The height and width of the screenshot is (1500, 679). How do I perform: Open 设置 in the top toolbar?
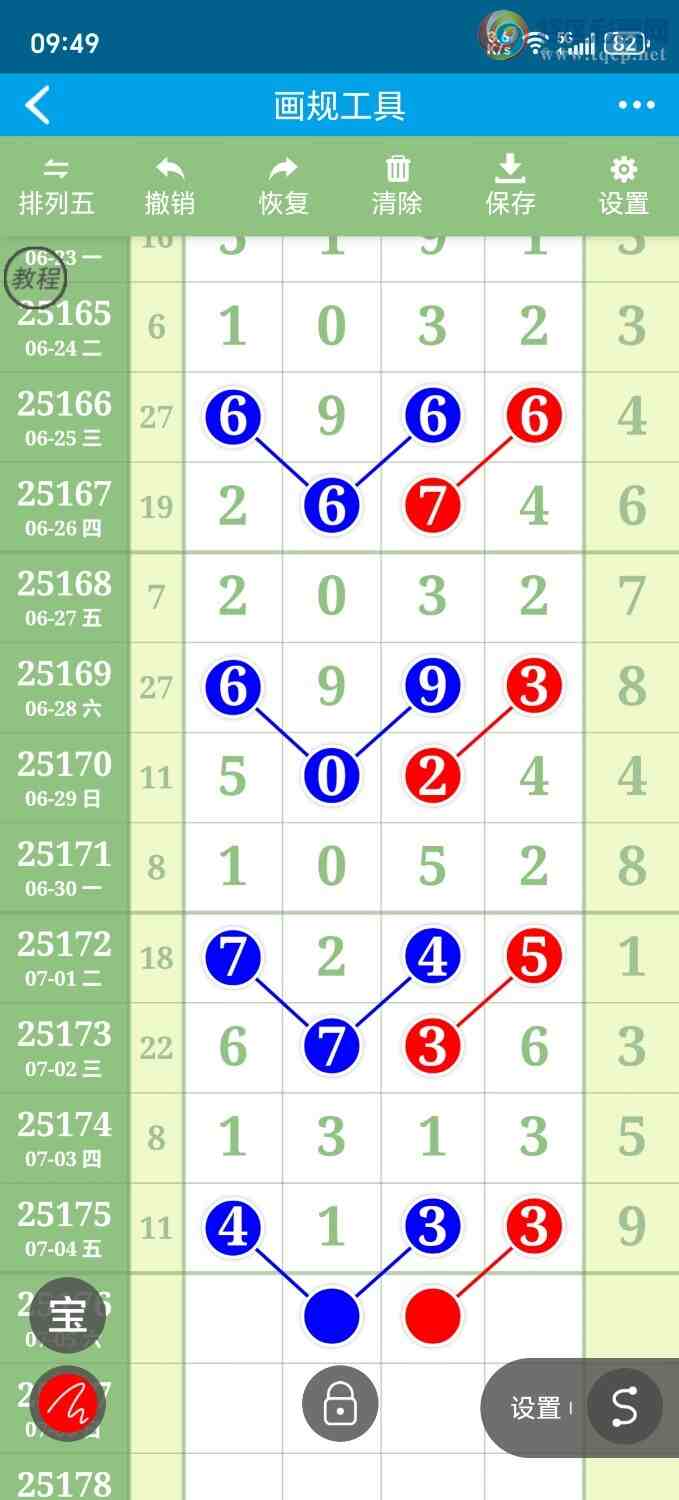click(623, 187)
